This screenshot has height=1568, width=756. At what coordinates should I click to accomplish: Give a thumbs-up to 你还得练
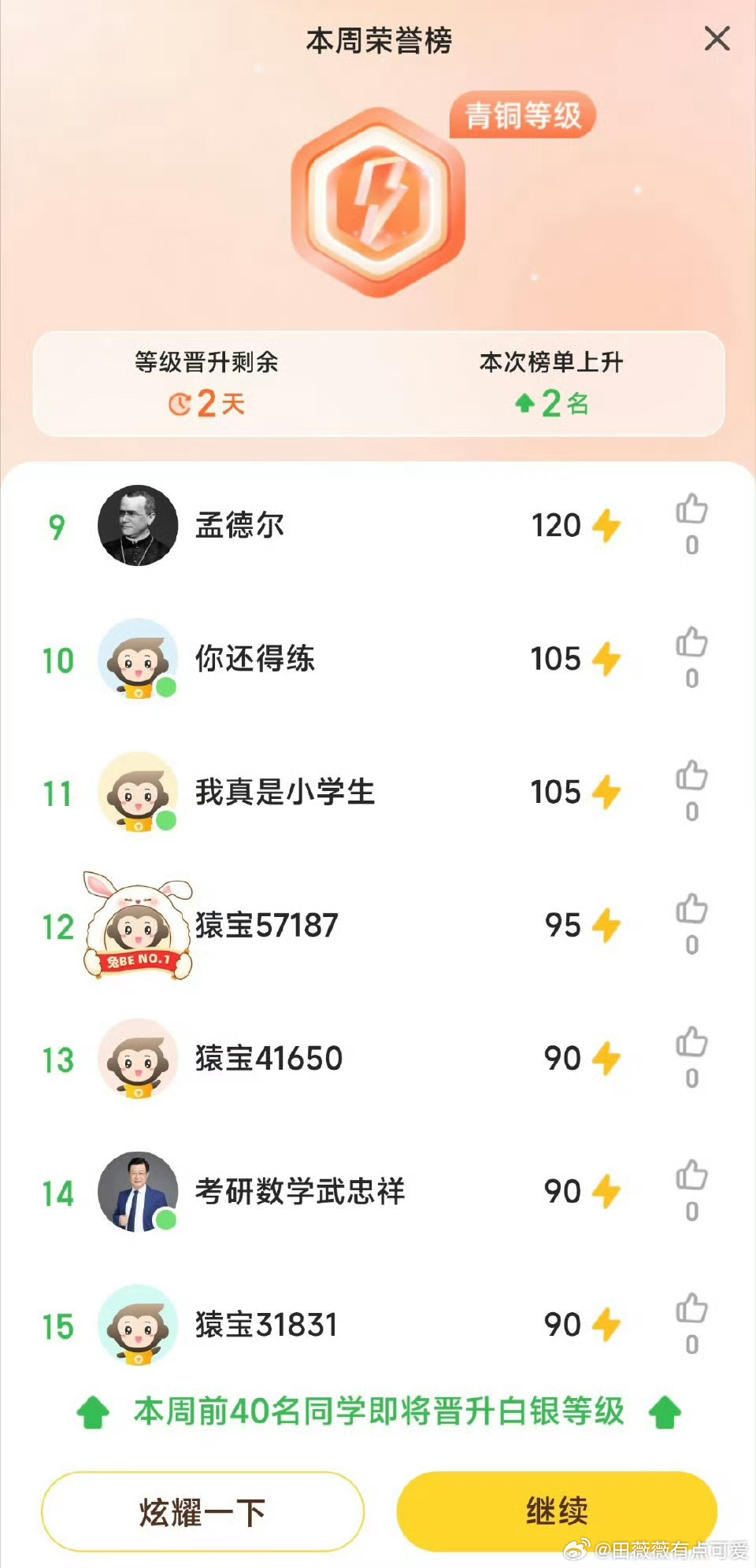[691, 643]
